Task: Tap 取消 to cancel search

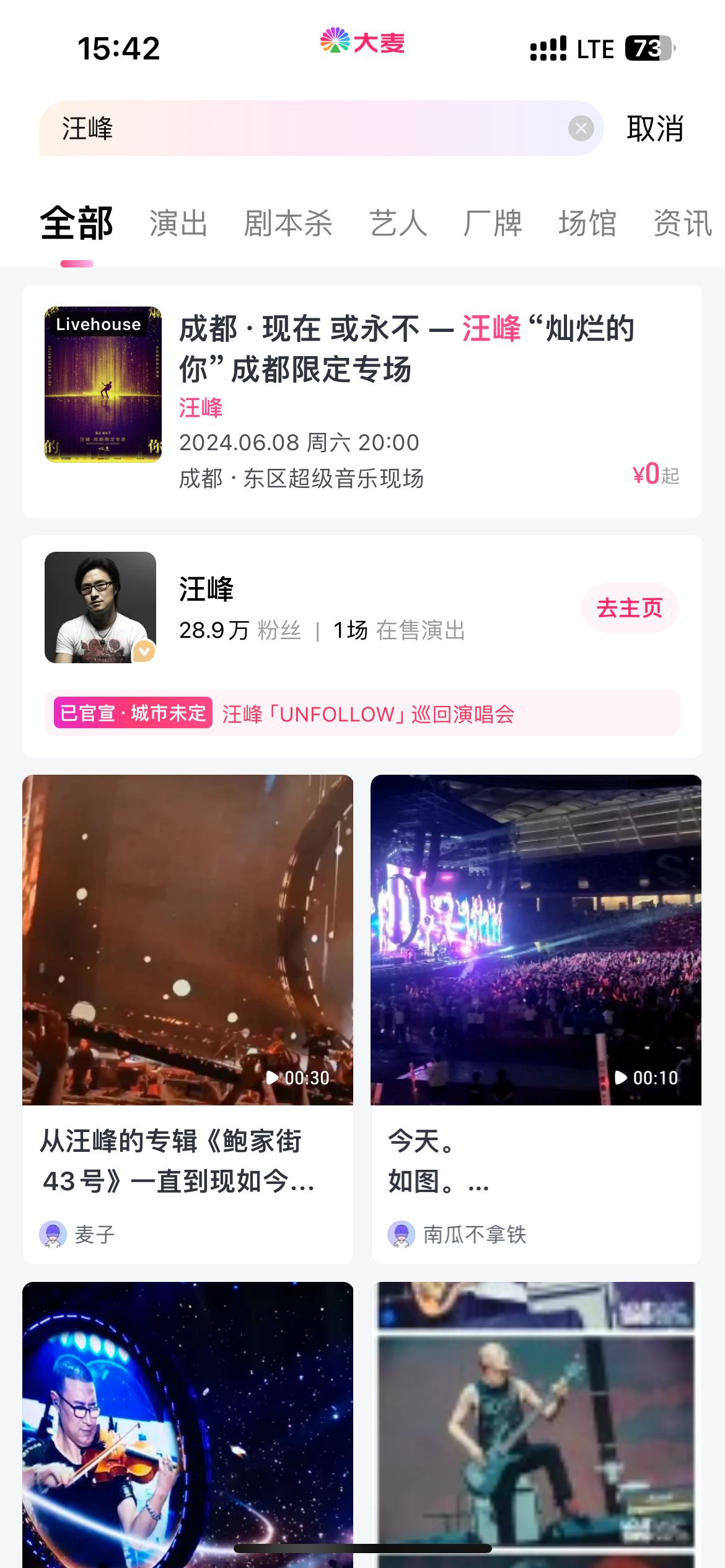Action: [x=654, y=129]
